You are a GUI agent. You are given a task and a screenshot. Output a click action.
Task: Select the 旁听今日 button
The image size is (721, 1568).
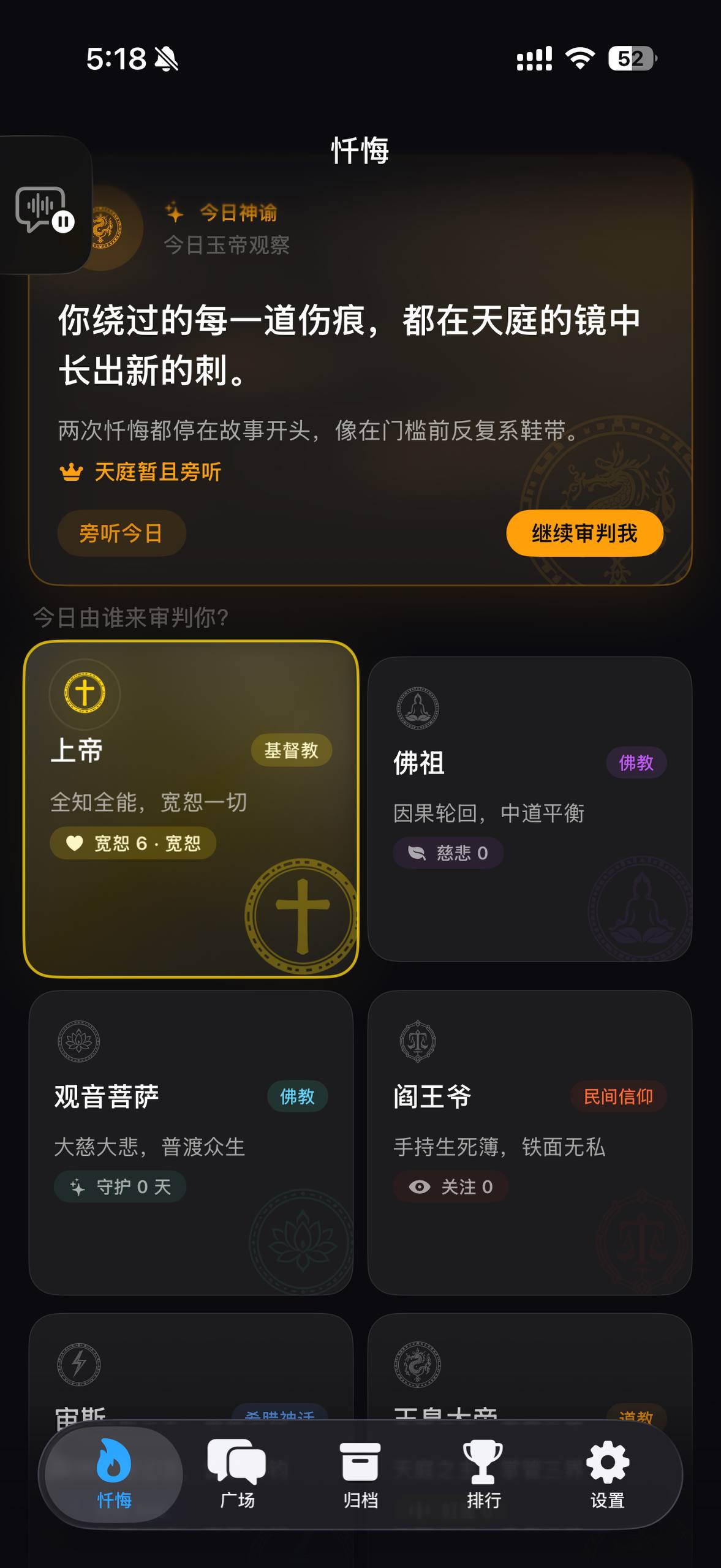pos(121,533)
